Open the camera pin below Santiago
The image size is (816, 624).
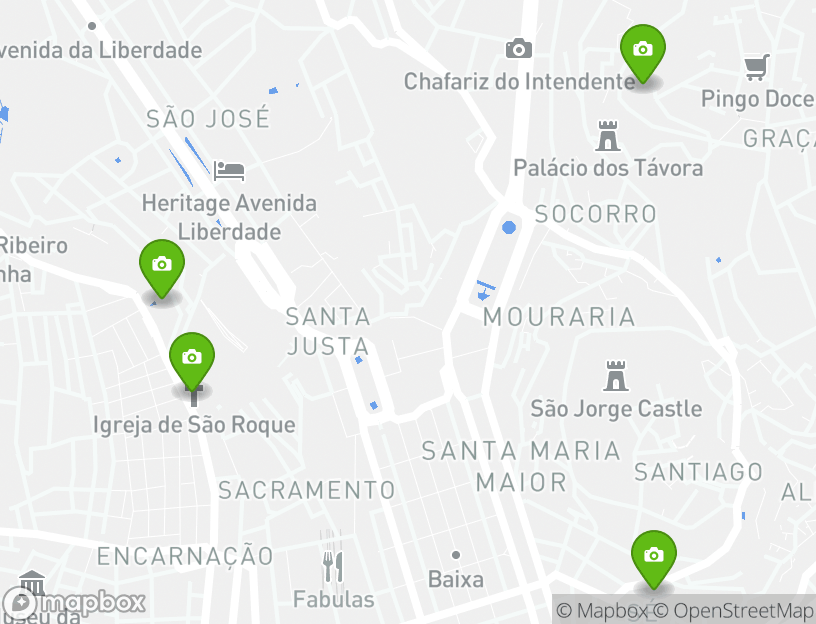[653, 556]
